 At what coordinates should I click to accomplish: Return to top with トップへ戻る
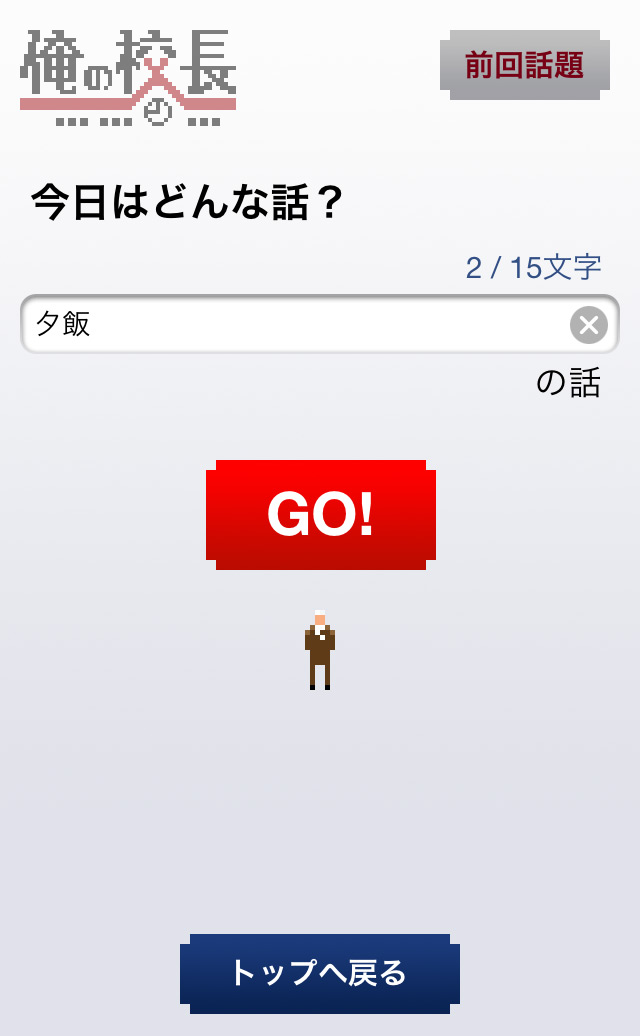click(x=319, y=973)
